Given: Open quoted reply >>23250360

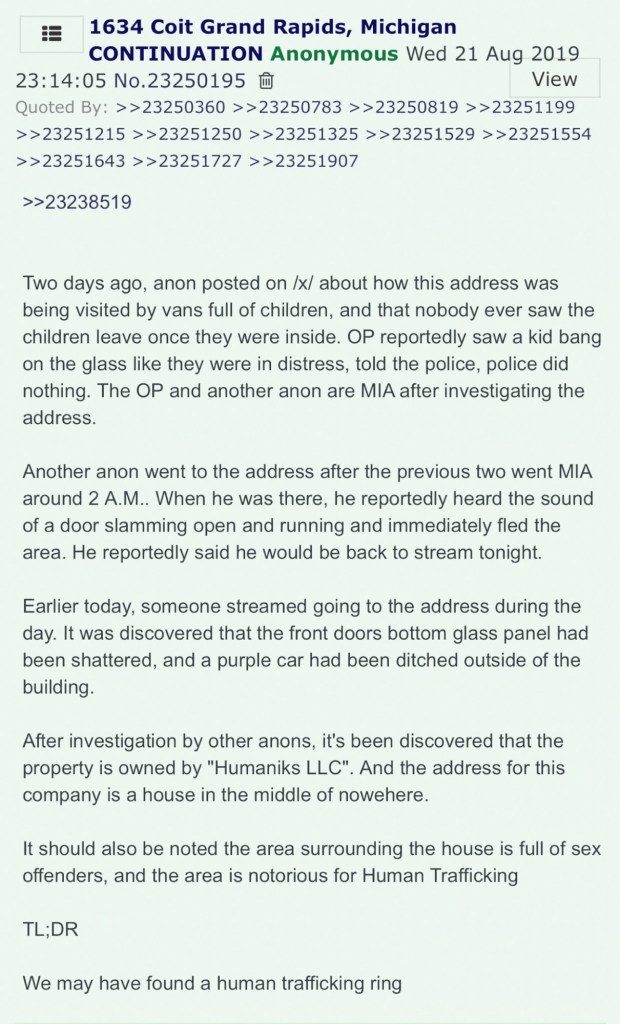Looking at the screenshot, I should tap(170, 107).
